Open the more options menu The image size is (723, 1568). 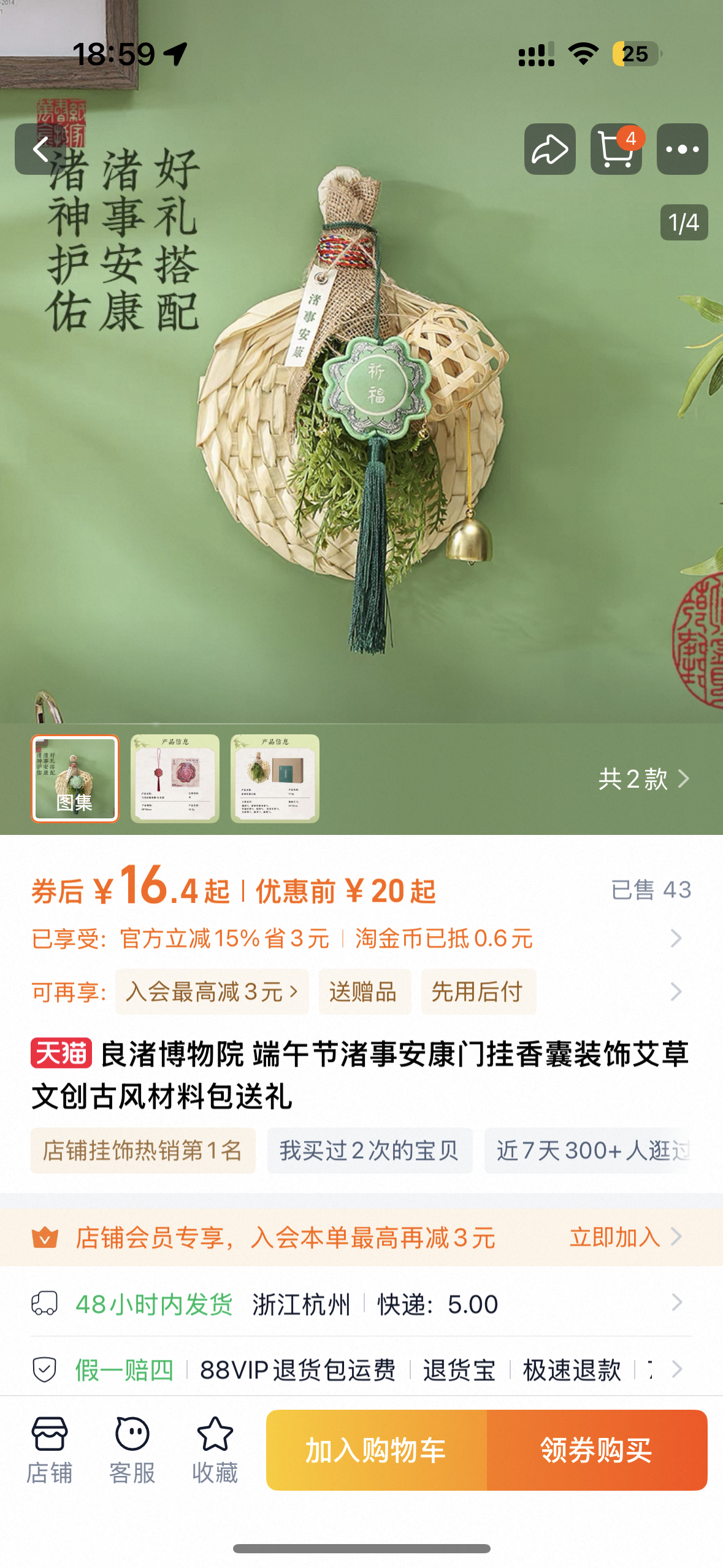pyautogui.click(x=682, y=149)
